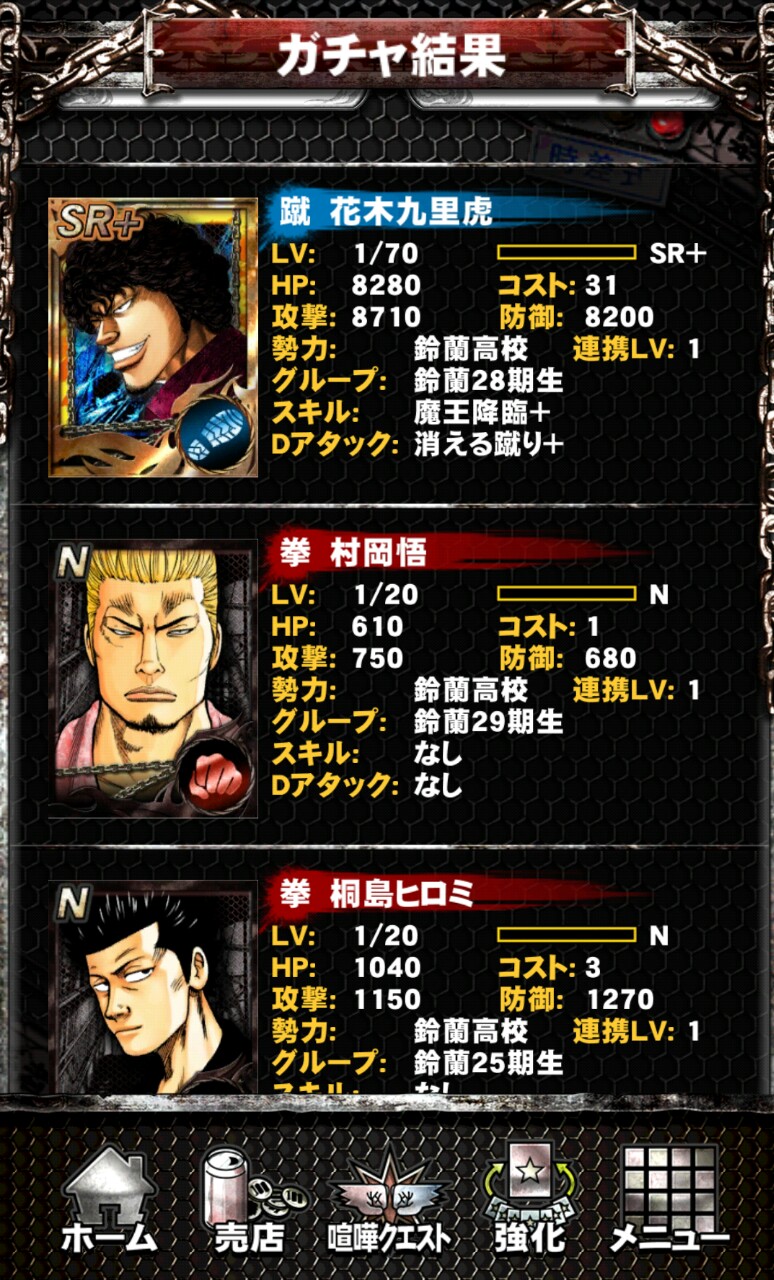
Task: View the 村岡悟 card
Action: click(153, 679)
